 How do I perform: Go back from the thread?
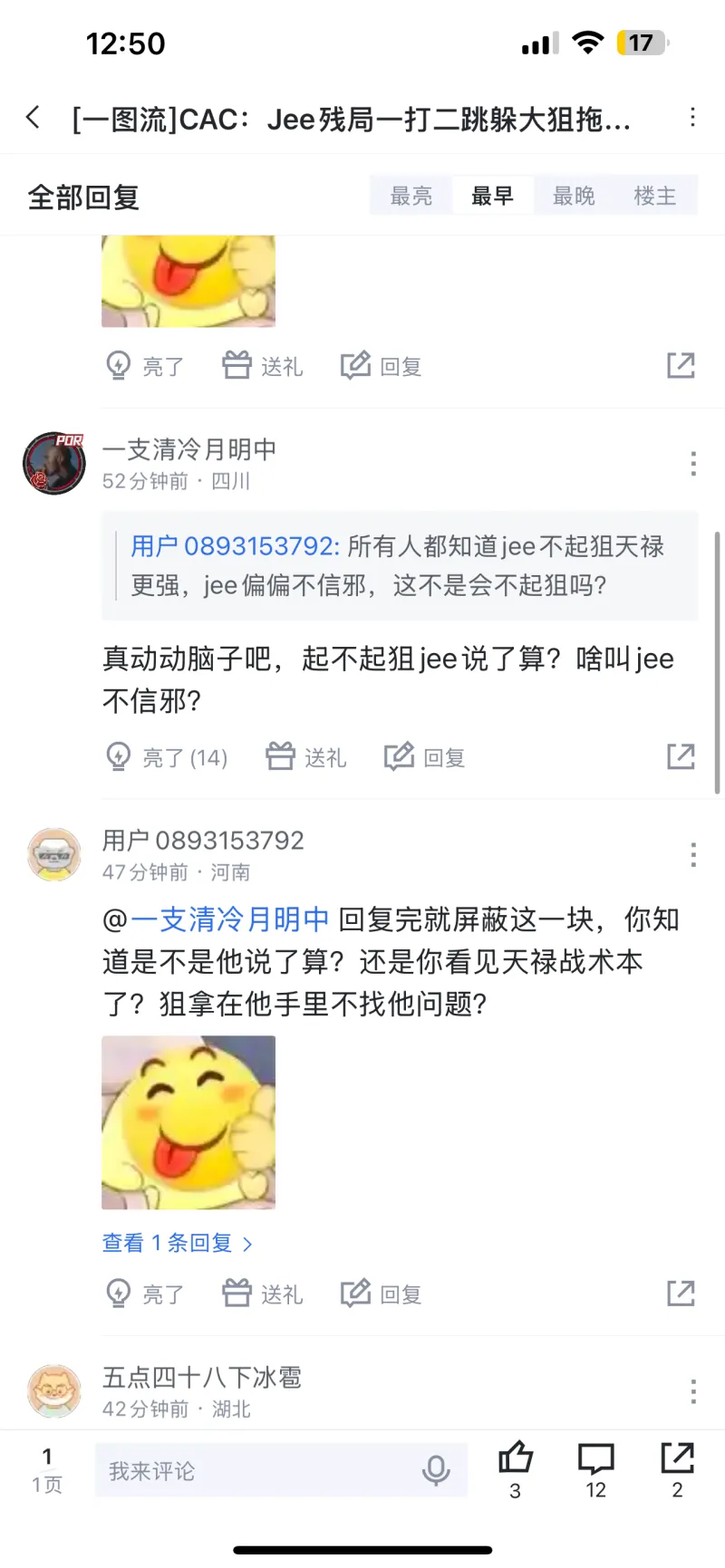click(34, 117)
